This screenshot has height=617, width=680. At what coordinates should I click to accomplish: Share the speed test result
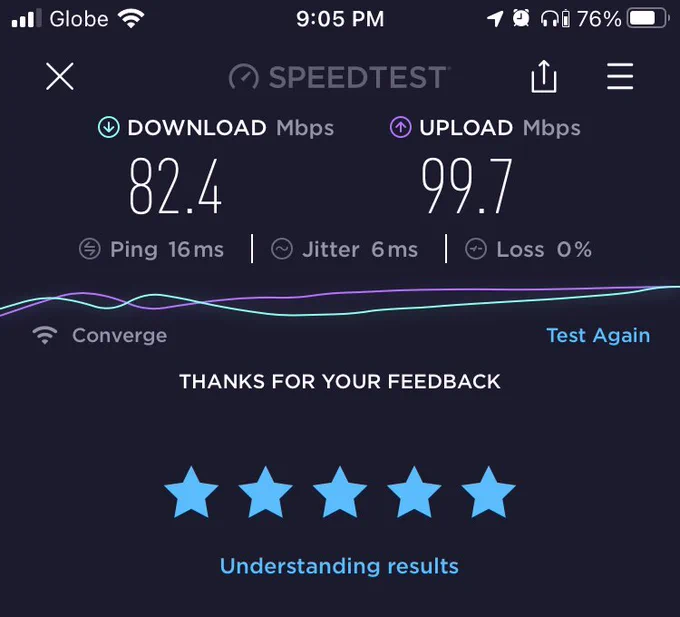pos(544,76)
